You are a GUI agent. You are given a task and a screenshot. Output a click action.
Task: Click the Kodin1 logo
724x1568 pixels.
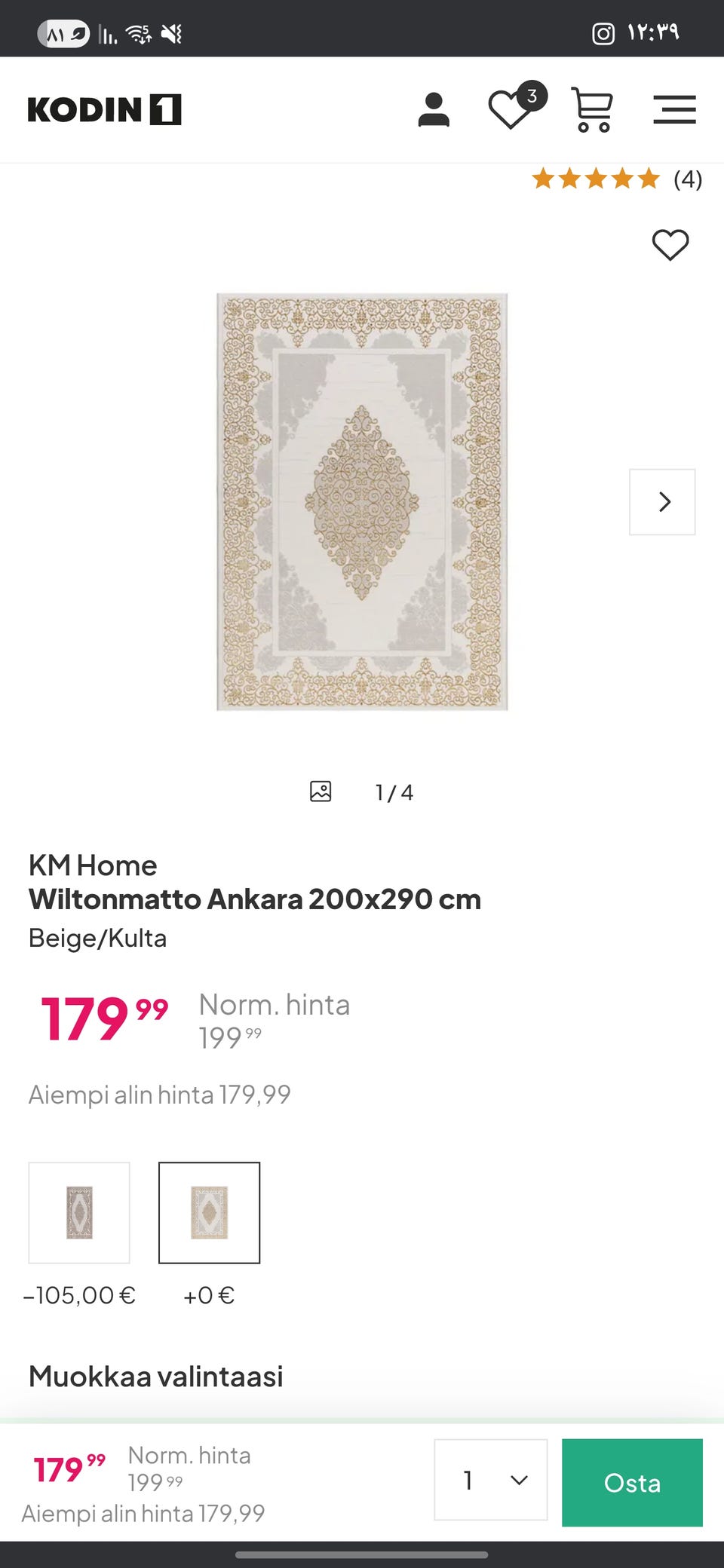(x=103, y=109)
